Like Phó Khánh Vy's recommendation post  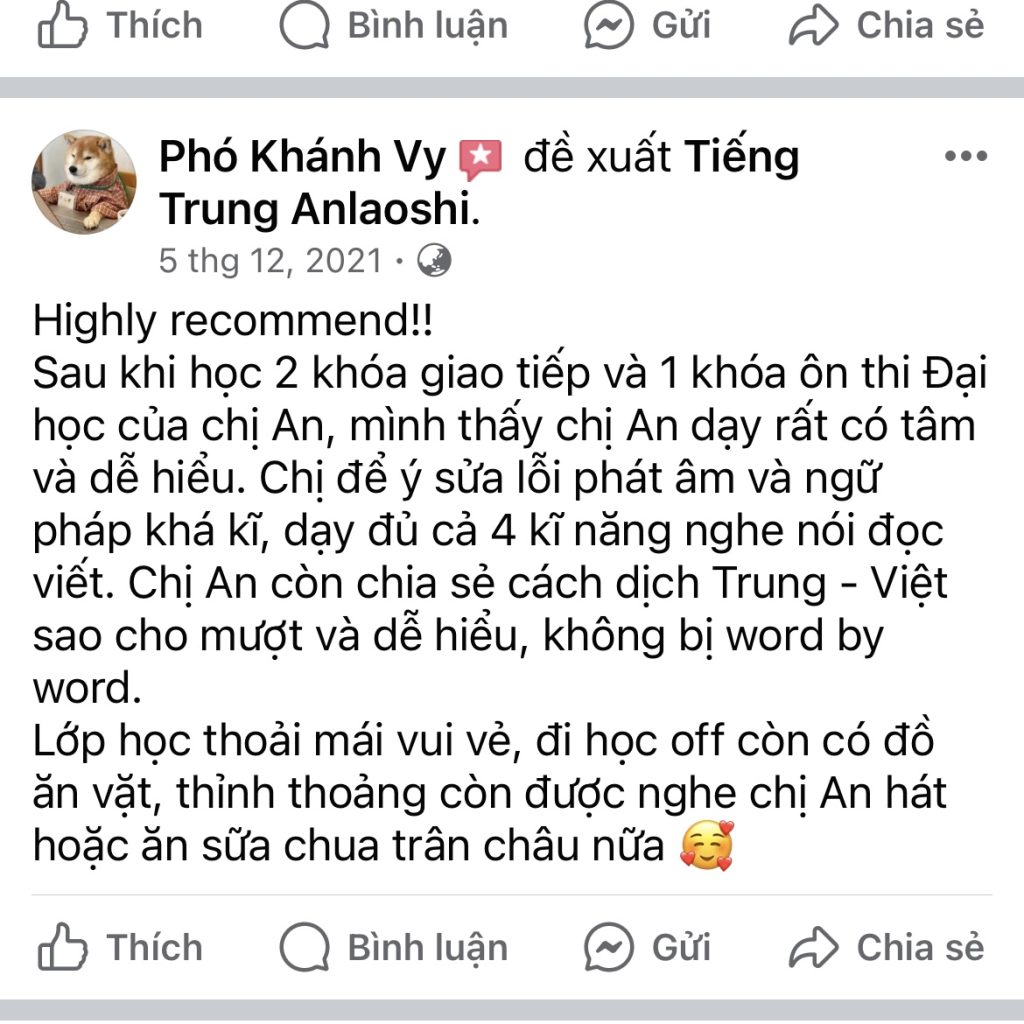coord(120,947)
